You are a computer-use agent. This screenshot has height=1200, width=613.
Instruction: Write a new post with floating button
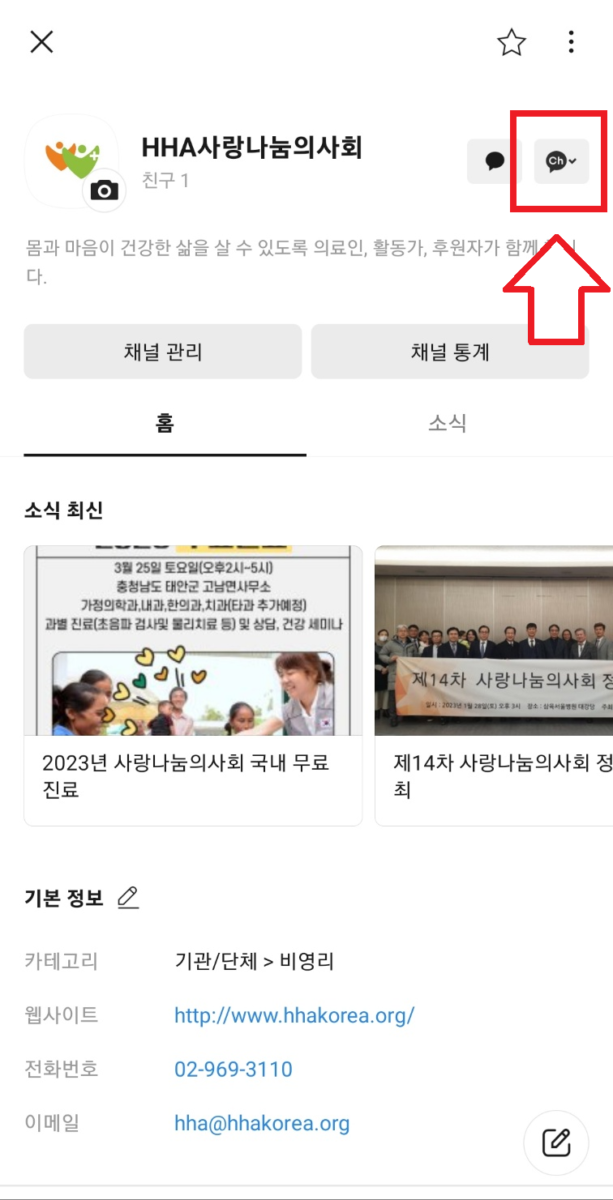[556, 1142]
